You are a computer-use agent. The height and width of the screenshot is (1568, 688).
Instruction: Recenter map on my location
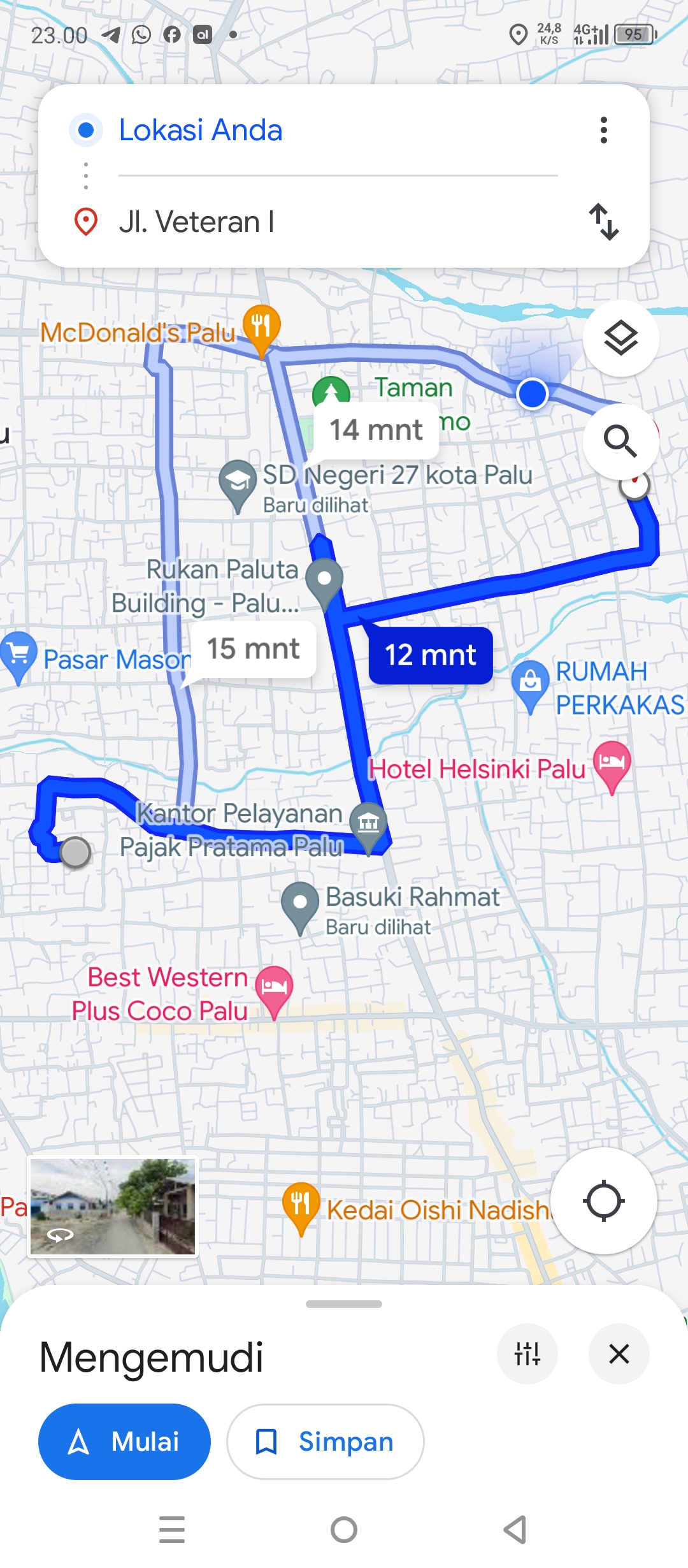(603, 1201)
